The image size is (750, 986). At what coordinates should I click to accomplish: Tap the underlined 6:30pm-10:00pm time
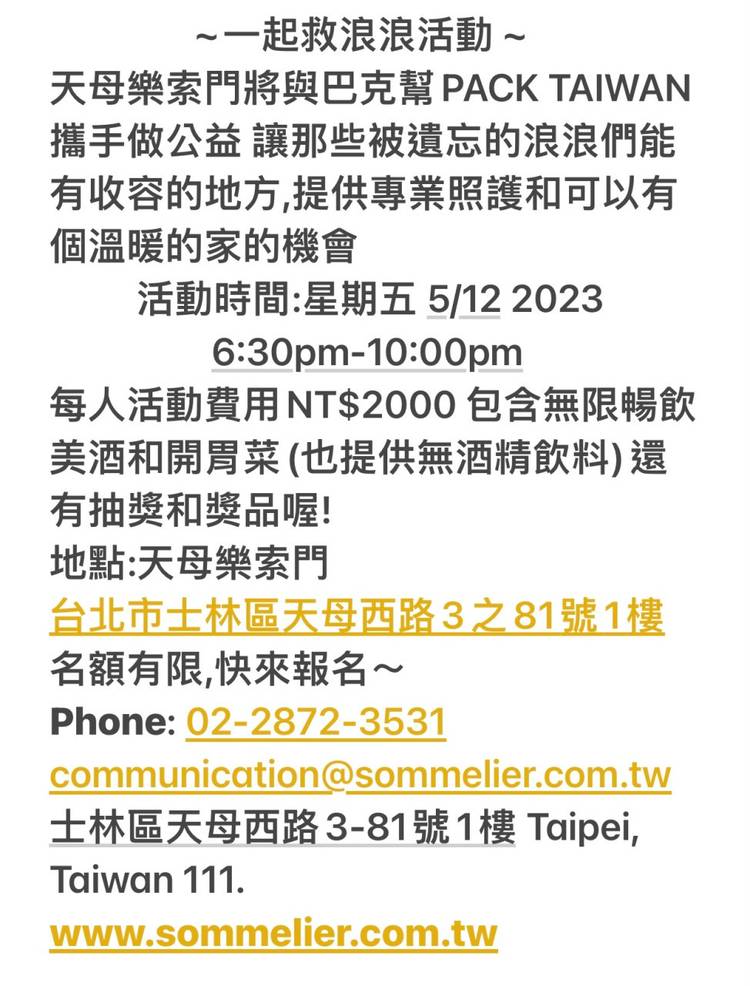click(367, 352)
